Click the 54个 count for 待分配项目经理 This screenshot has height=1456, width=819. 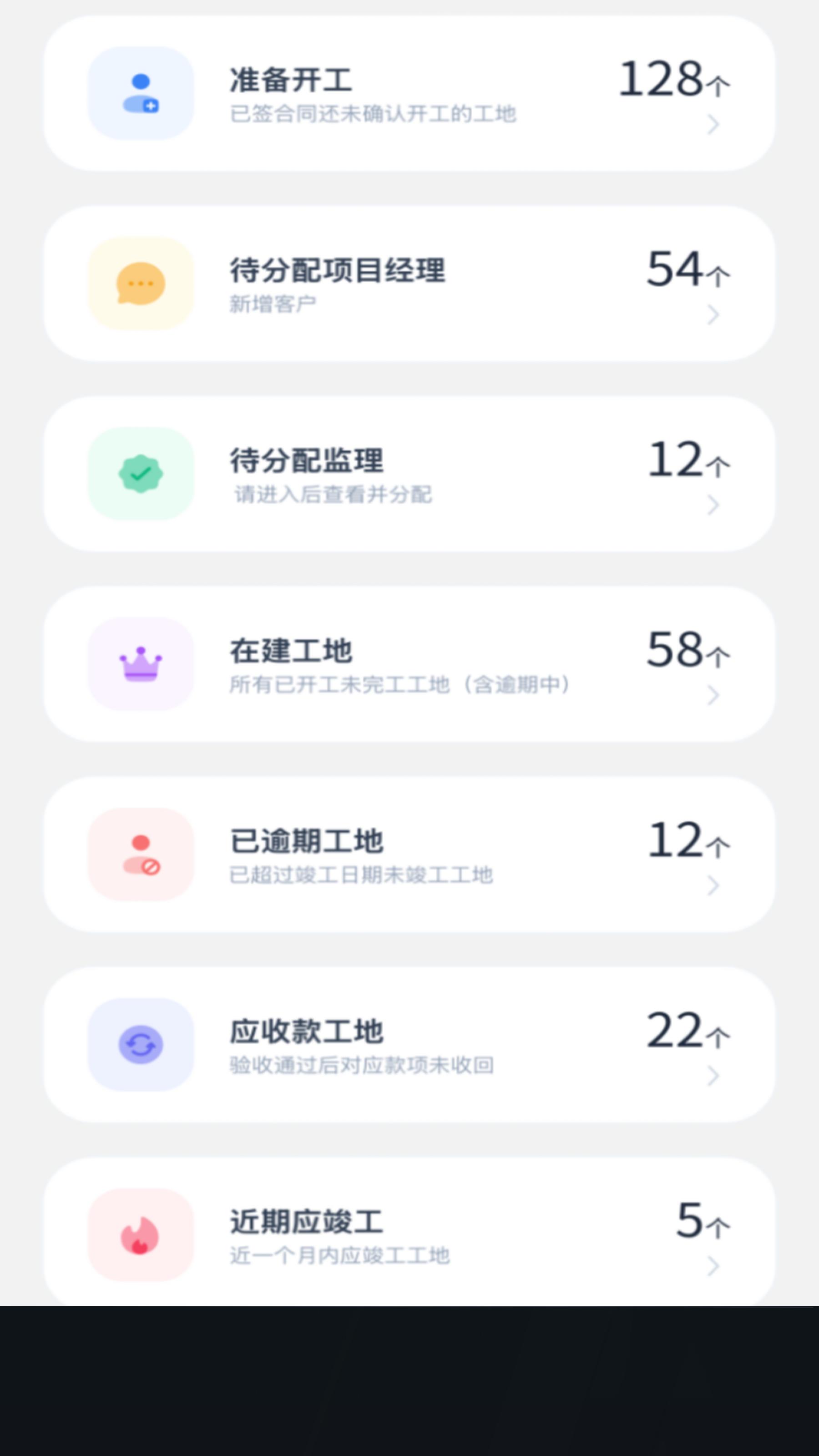[x=687, y=271]
